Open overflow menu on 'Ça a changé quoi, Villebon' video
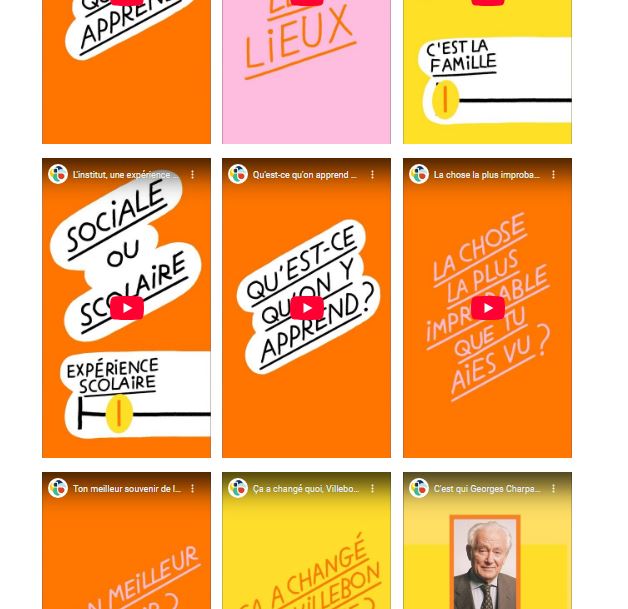628x609 pixels. pos(373,489)
